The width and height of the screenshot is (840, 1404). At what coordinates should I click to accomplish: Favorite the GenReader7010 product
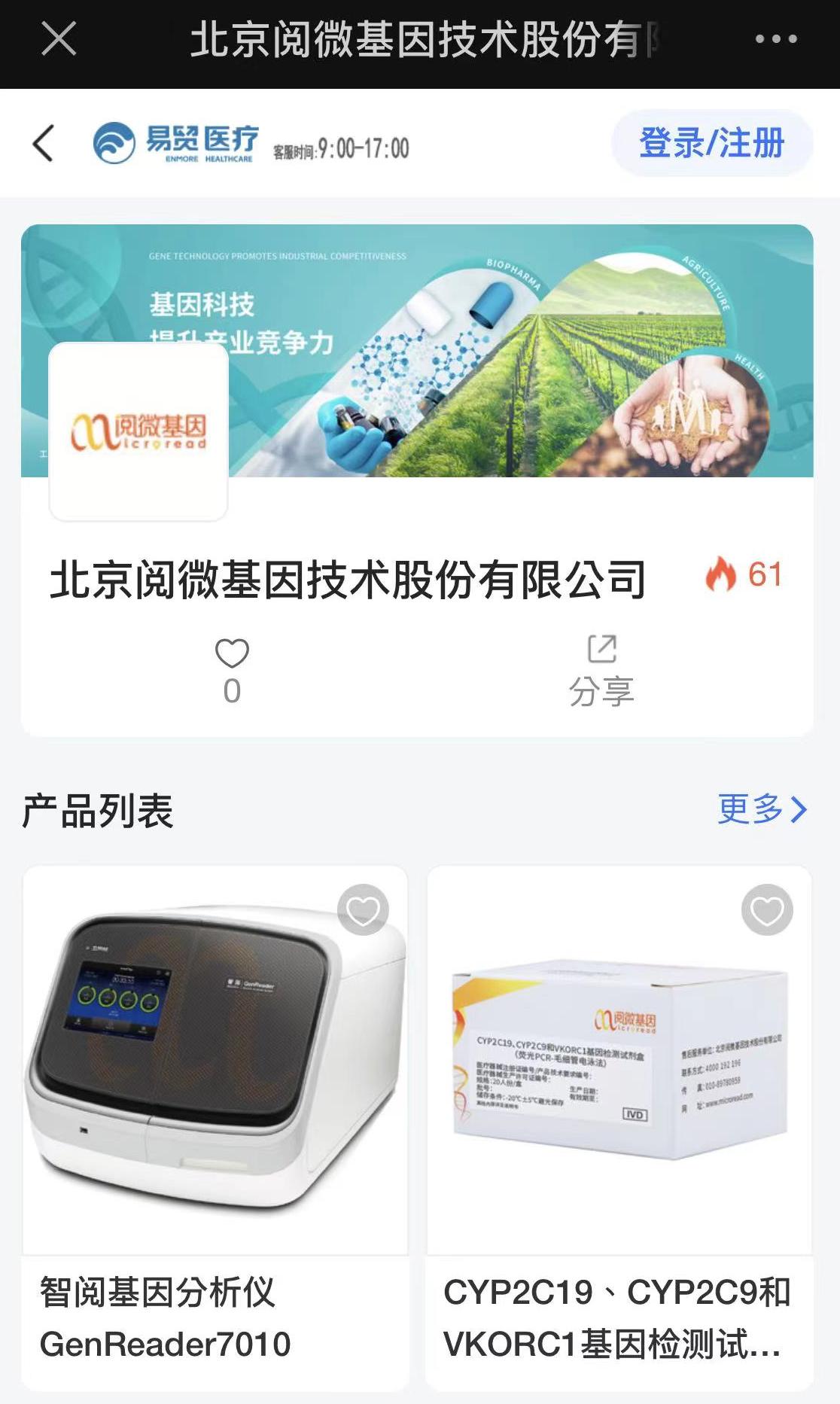point(363,910)
